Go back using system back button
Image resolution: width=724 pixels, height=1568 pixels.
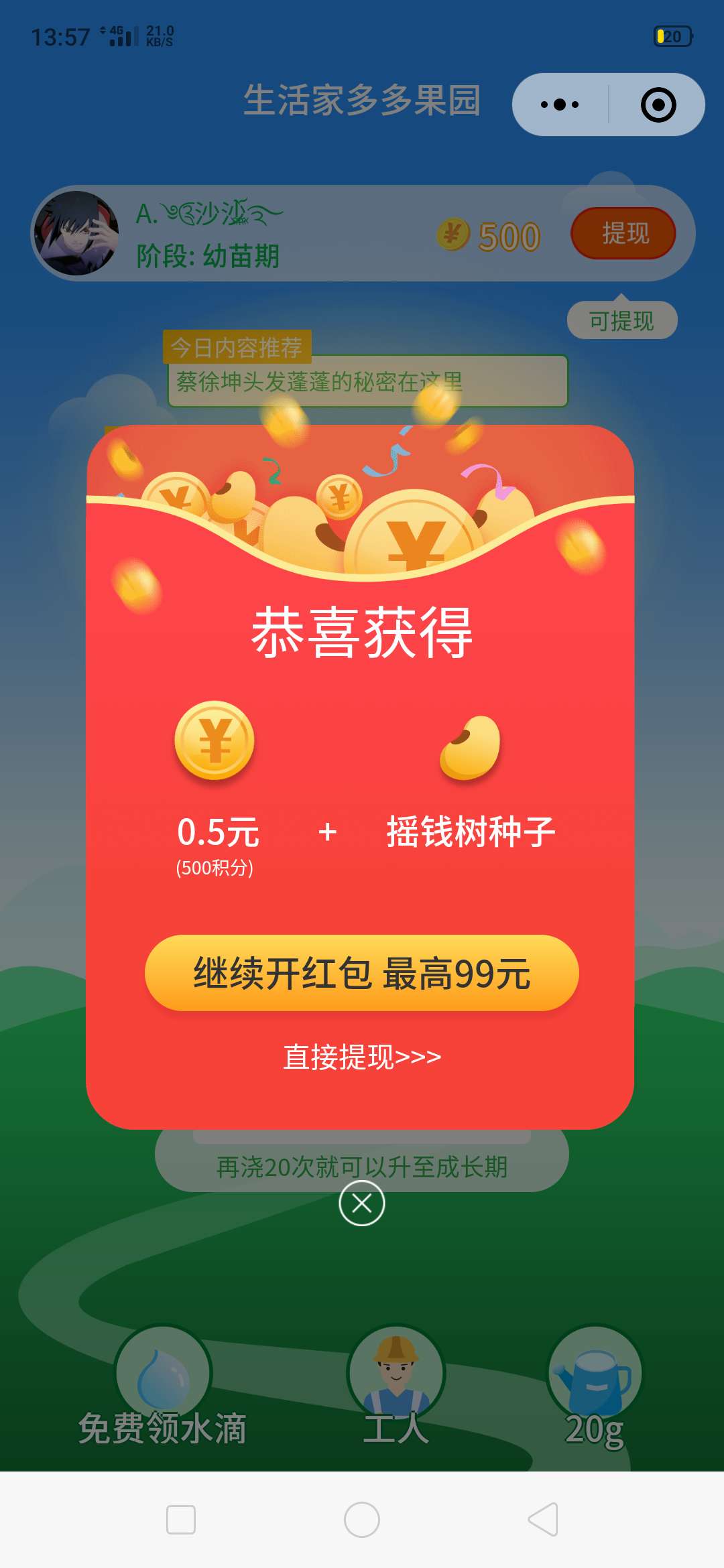(543, 1519)
